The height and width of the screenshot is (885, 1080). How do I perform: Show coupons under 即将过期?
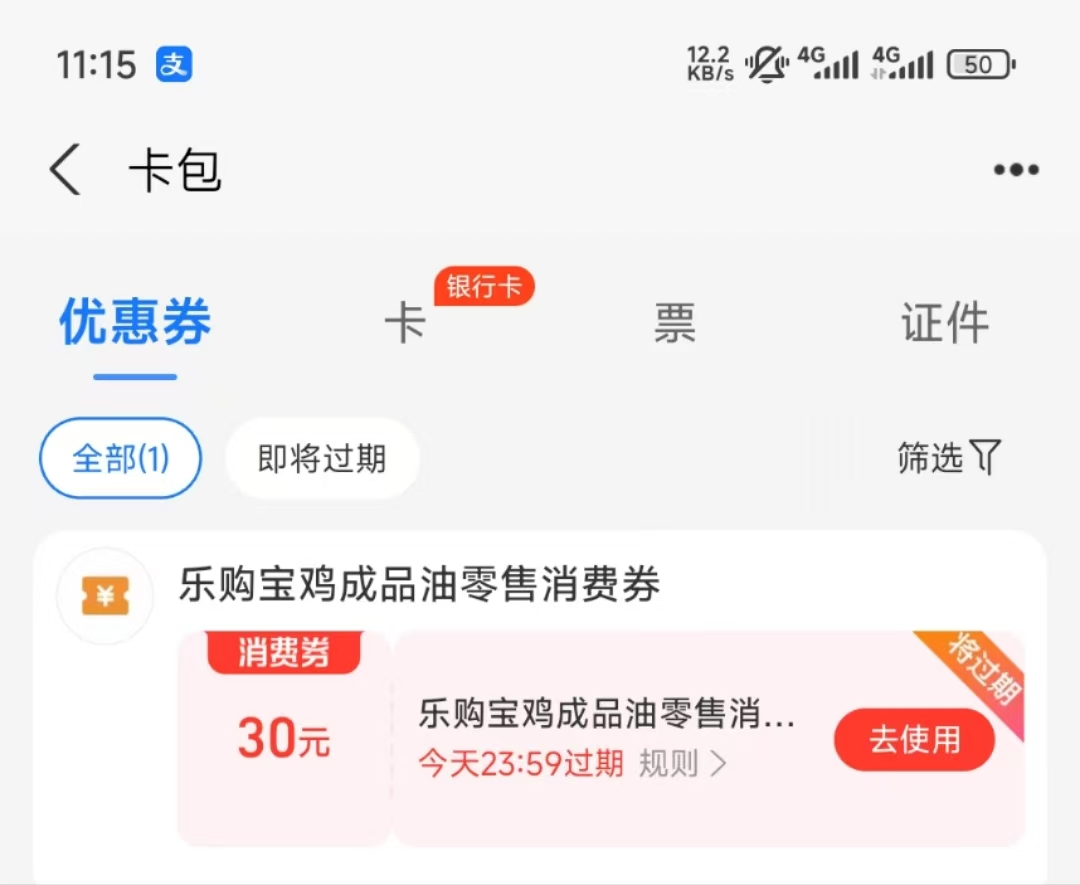[322, 459]
